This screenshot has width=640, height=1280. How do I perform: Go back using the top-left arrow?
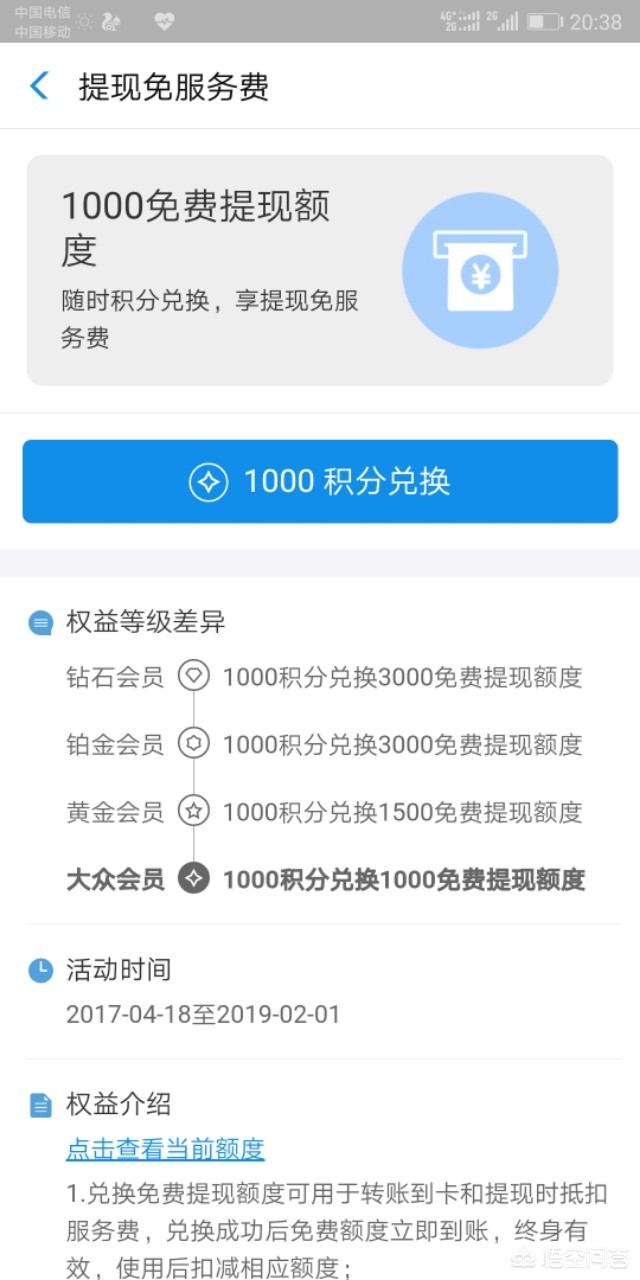[x=39, y=86]
